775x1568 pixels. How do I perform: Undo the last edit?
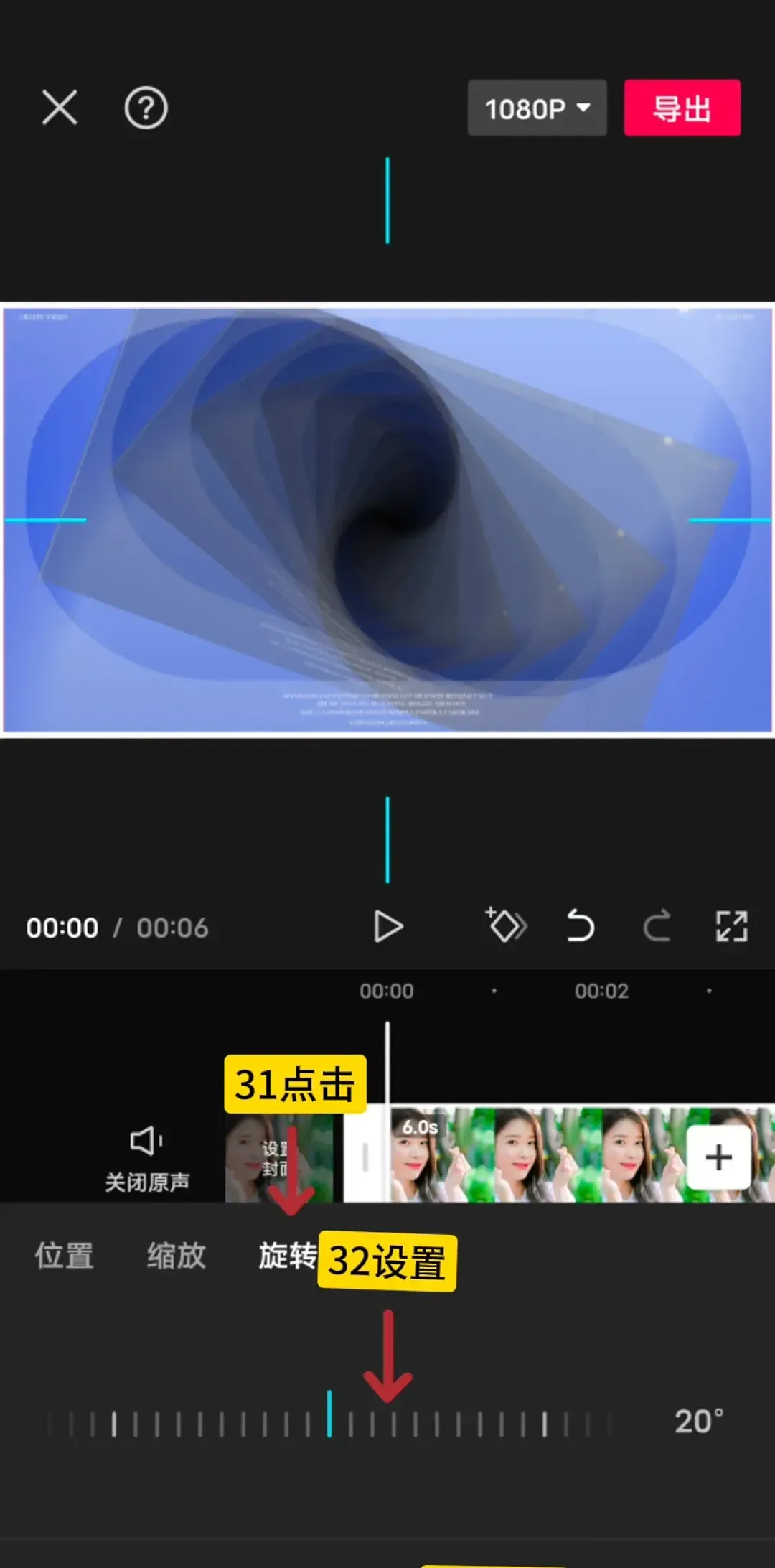coord(581,925)
